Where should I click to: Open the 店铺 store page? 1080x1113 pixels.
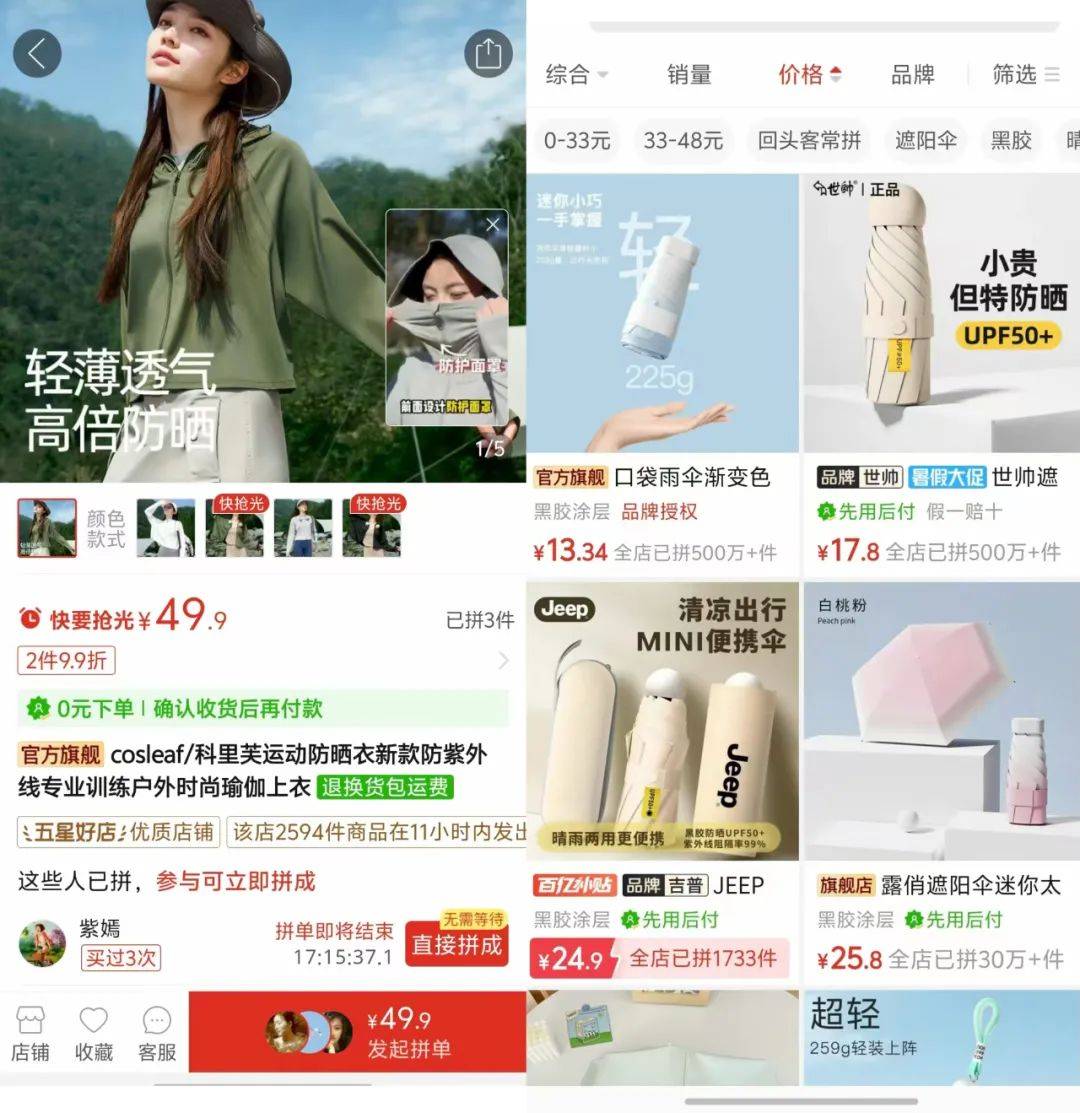(30, 1034)
